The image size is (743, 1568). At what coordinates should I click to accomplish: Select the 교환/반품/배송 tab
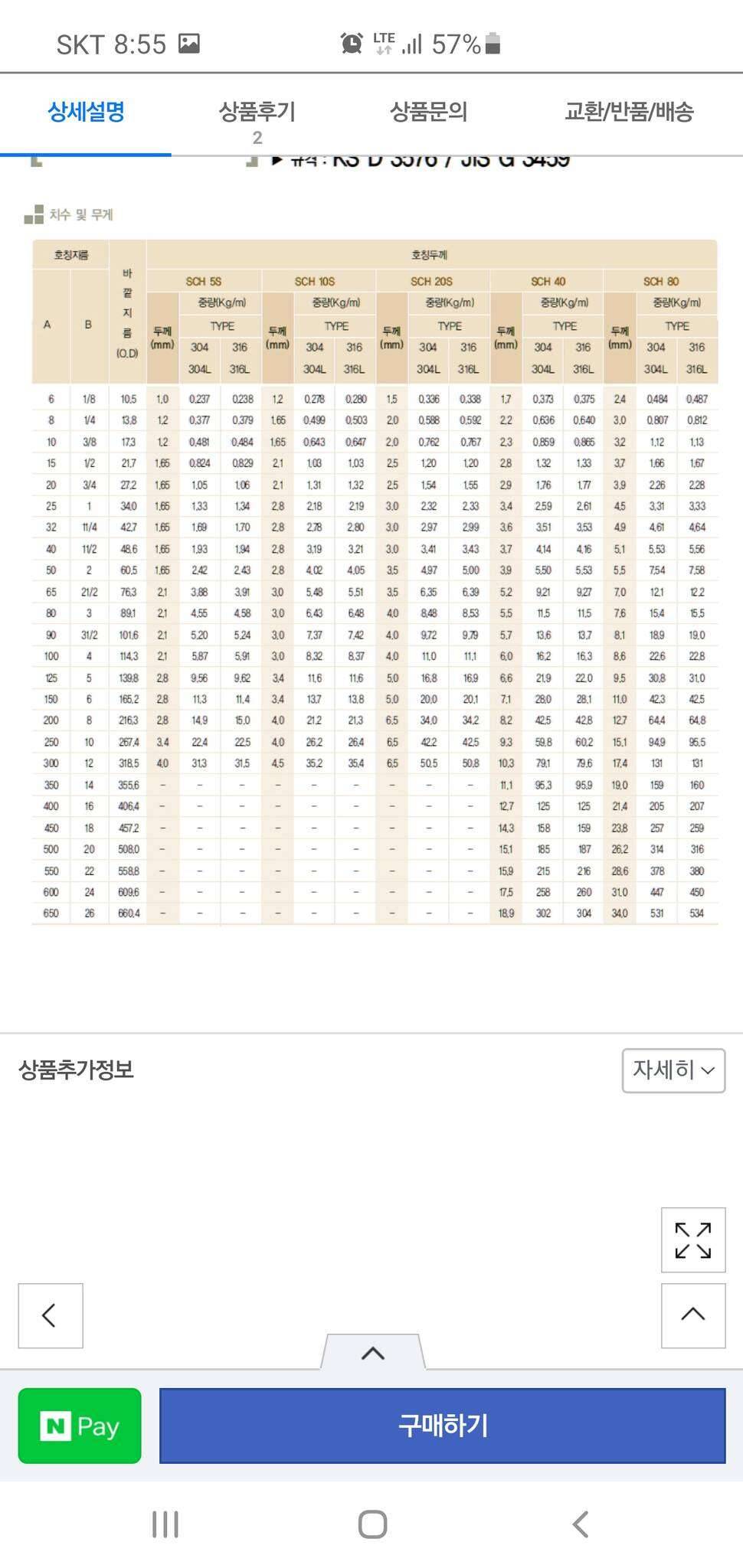tap(629, 113)
